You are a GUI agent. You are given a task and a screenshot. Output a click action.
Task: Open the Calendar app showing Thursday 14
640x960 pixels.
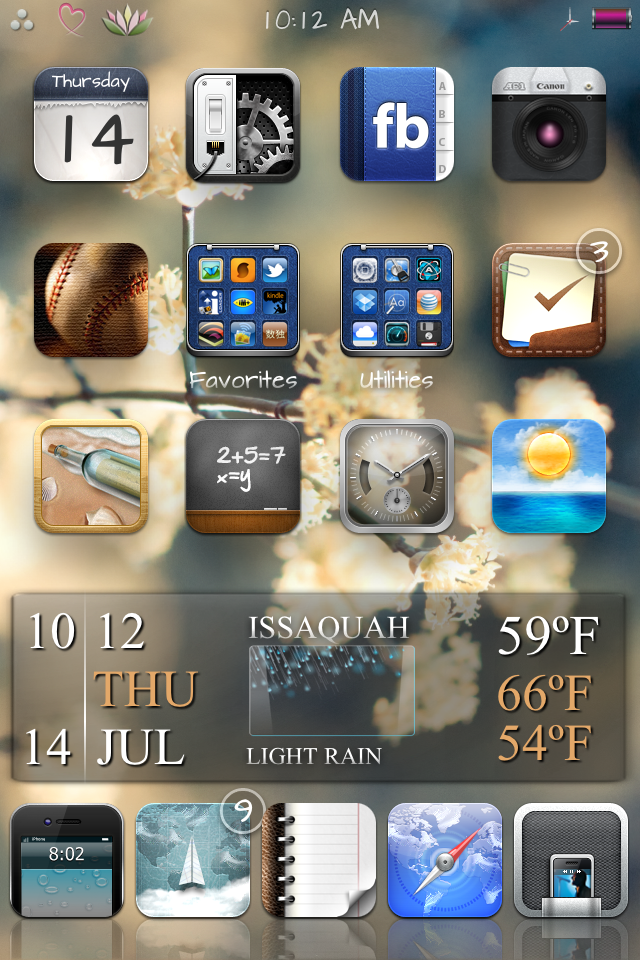point(91,124)
